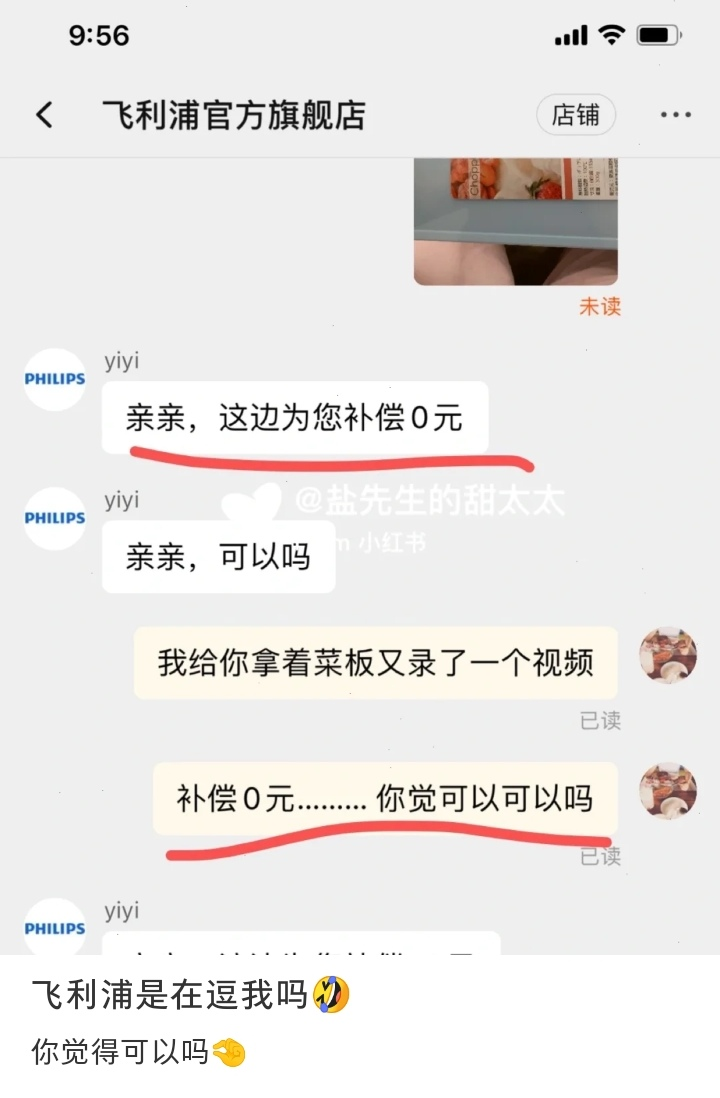Open the 店铺 store page button

[576, 115]
